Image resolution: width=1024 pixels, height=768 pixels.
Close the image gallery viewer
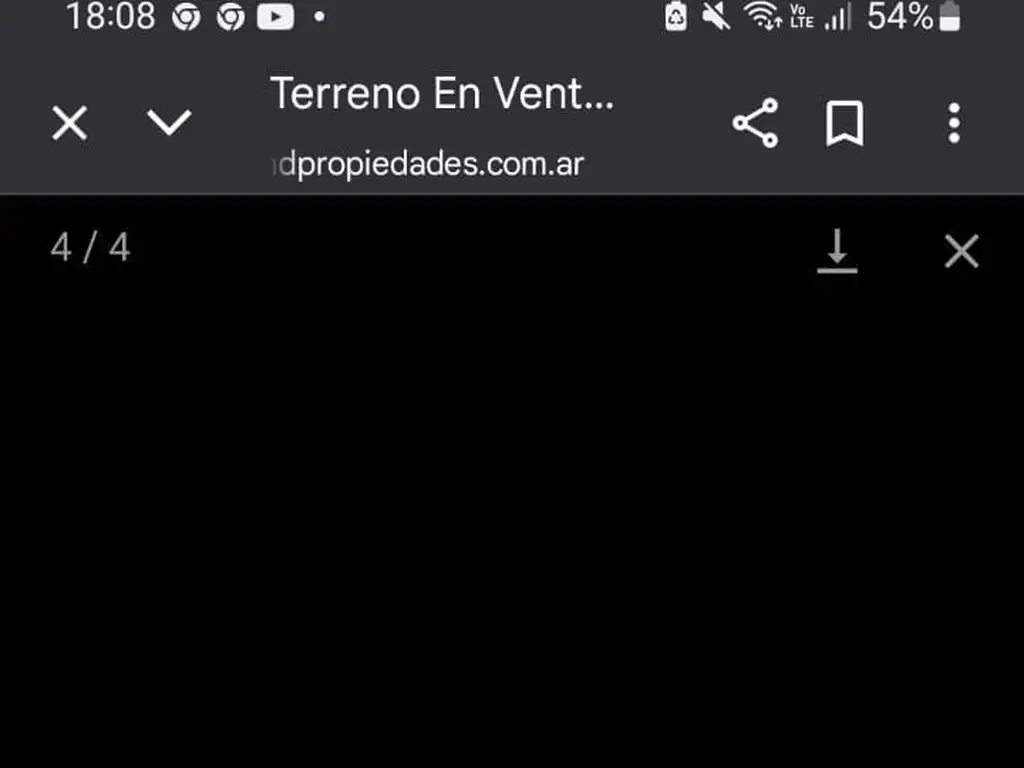[961, 252]
